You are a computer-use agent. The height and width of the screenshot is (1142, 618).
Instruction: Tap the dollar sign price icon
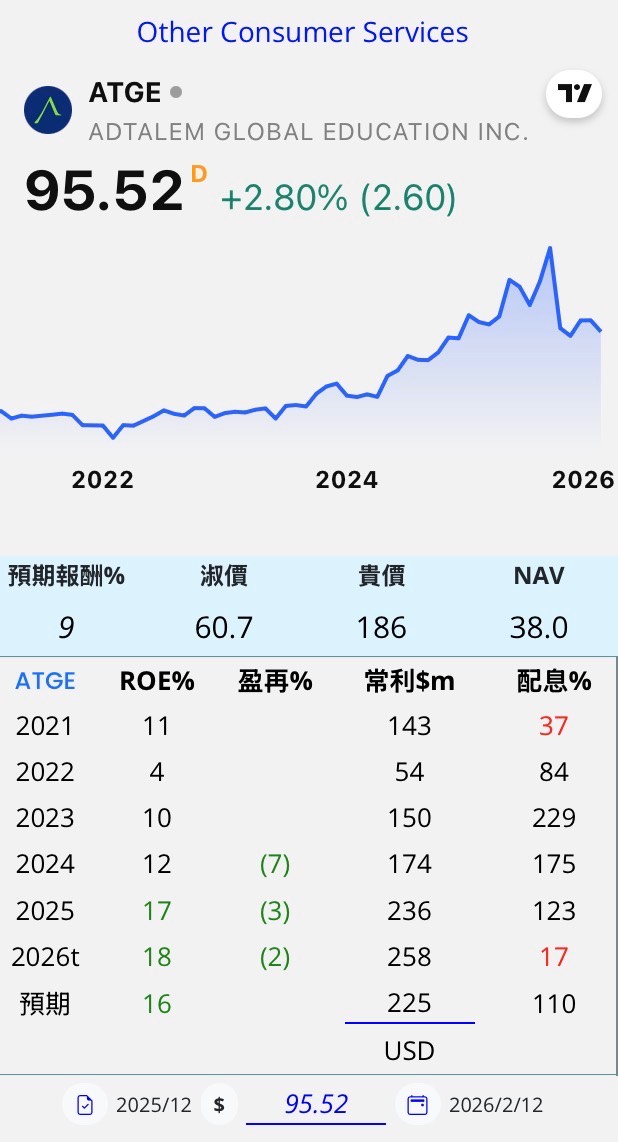coord(218,1105)
